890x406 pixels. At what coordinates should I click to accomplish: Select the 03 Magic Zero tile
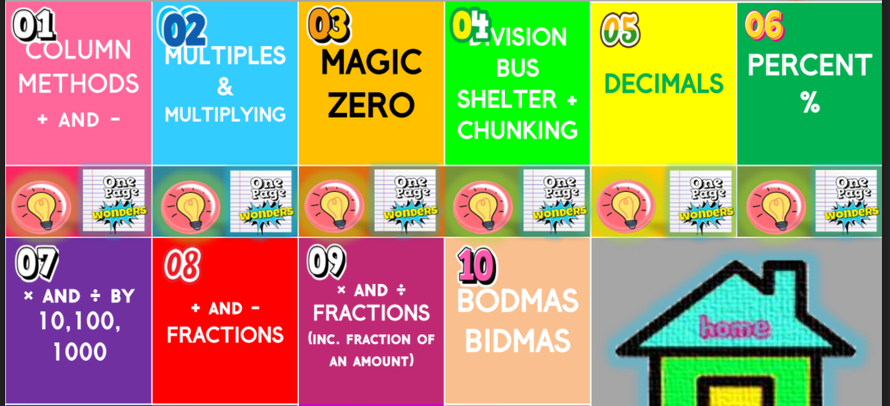[371, 84]
